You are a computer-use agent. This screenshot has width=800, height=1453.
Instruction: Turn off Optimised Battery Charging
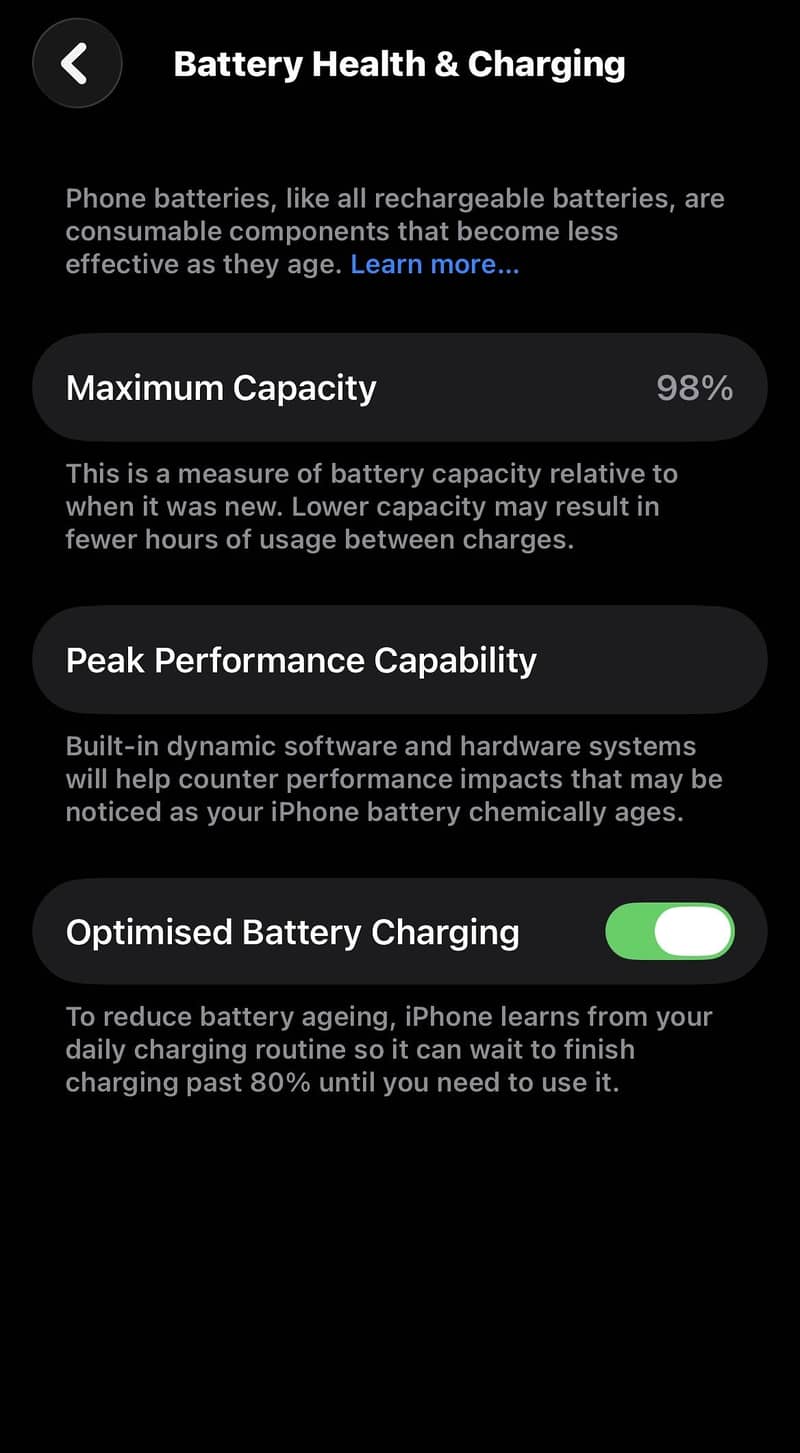(x=669, y=932)
